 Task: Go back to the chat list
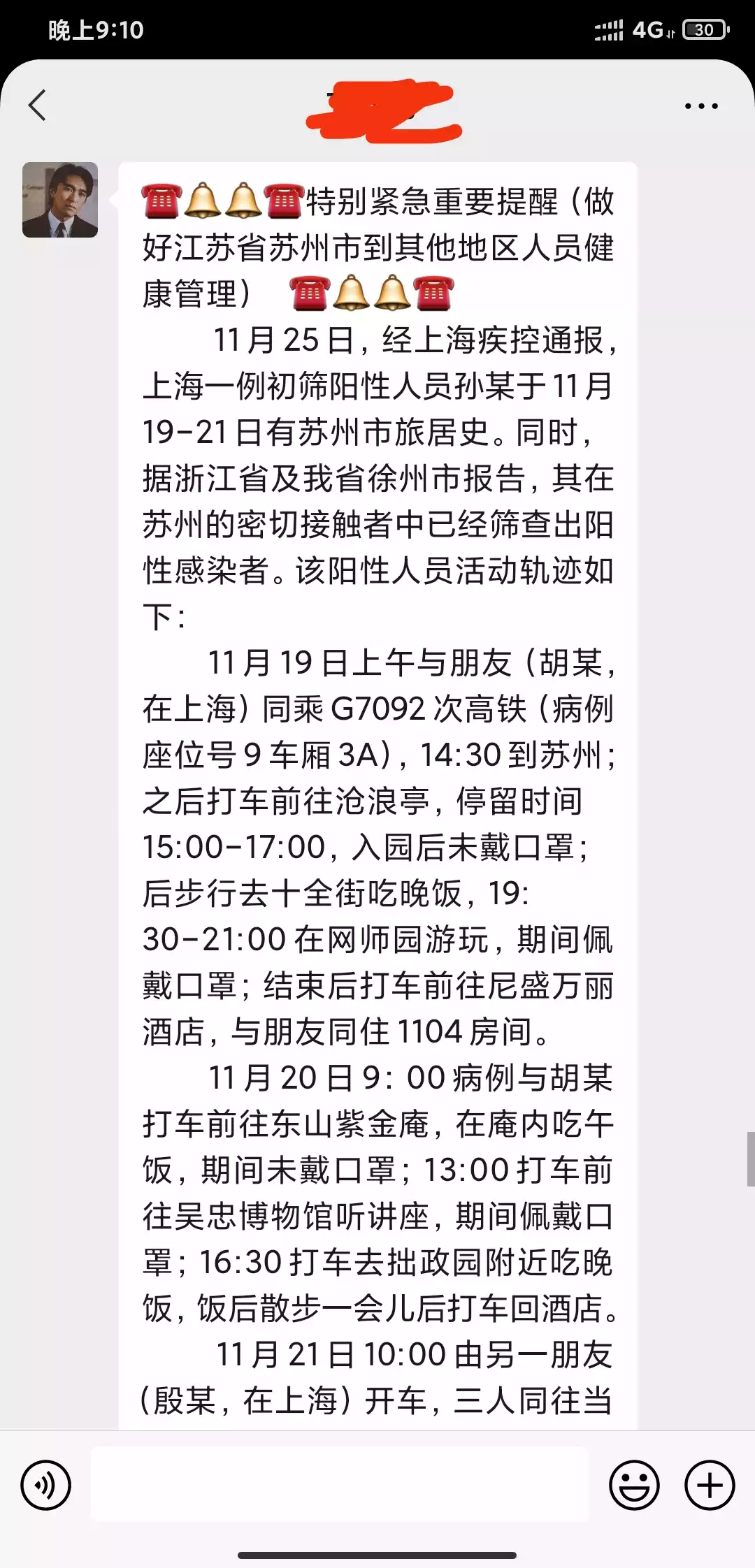38,106
